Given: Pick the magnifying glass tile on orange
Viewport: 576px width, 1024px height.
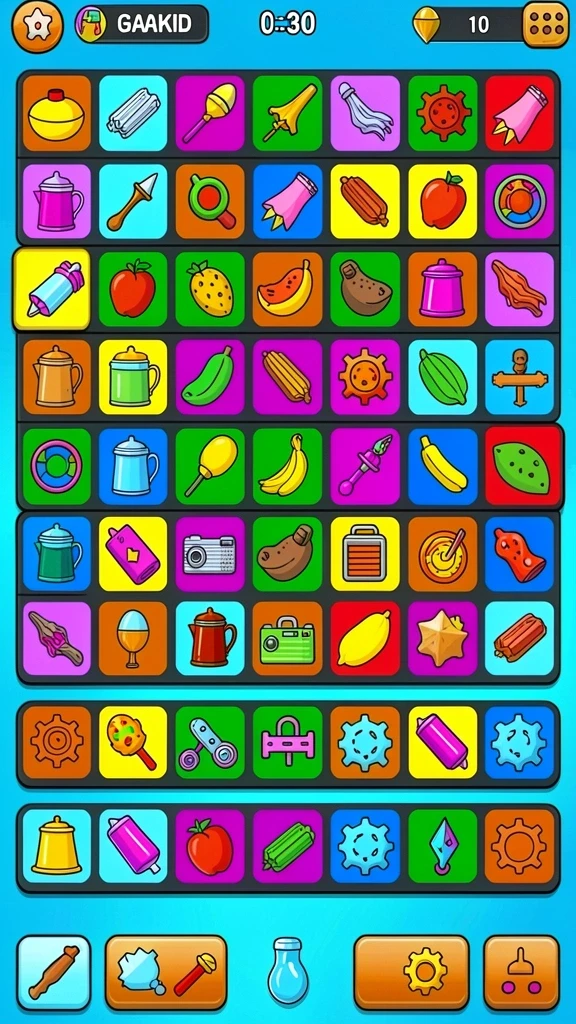Looking at the screenshot, I should coord(210,201).
